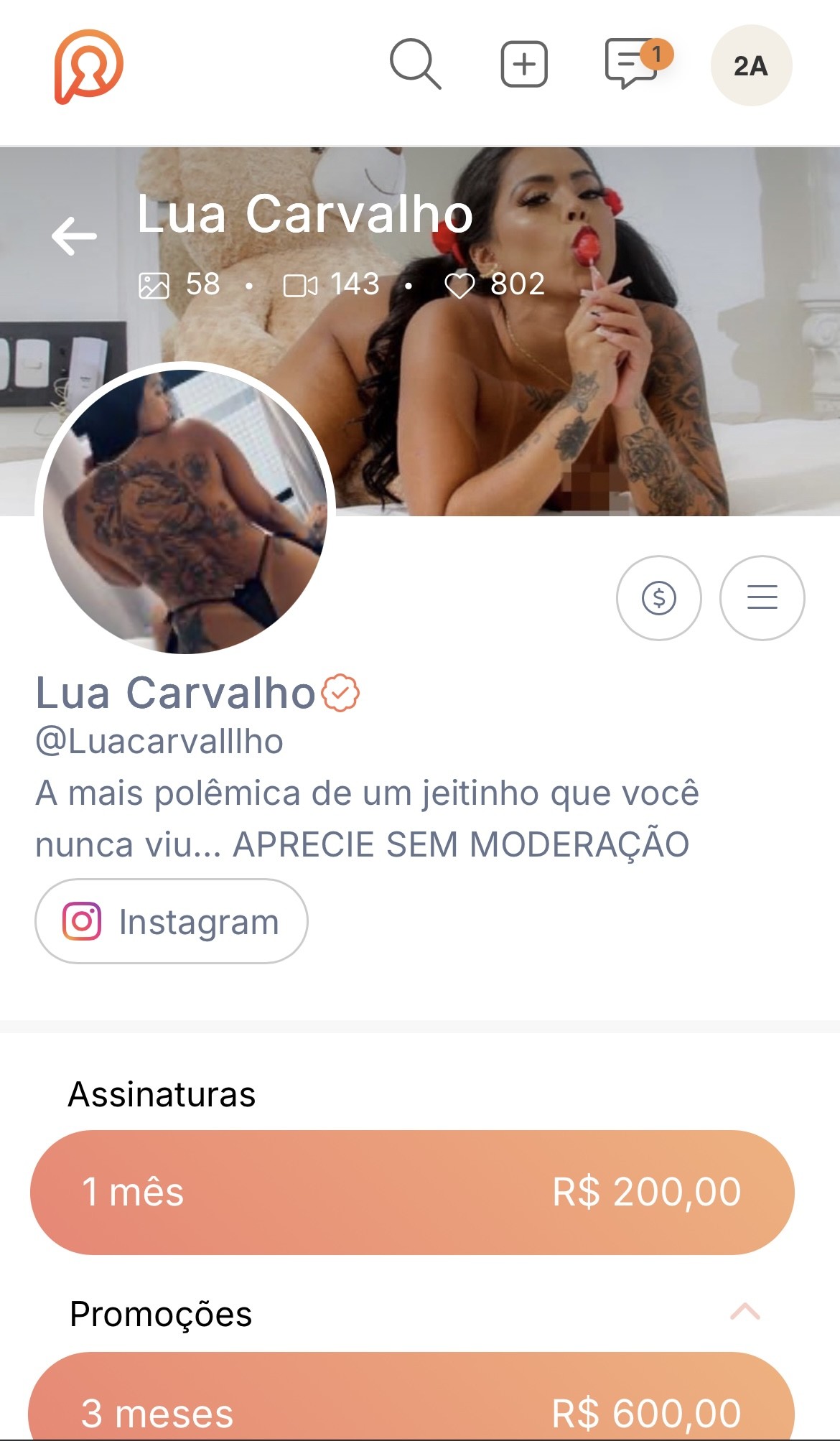Choose the 3 meses R$ 600,00 promotion
840x1441 pixels.
[x=412, y=1396]
